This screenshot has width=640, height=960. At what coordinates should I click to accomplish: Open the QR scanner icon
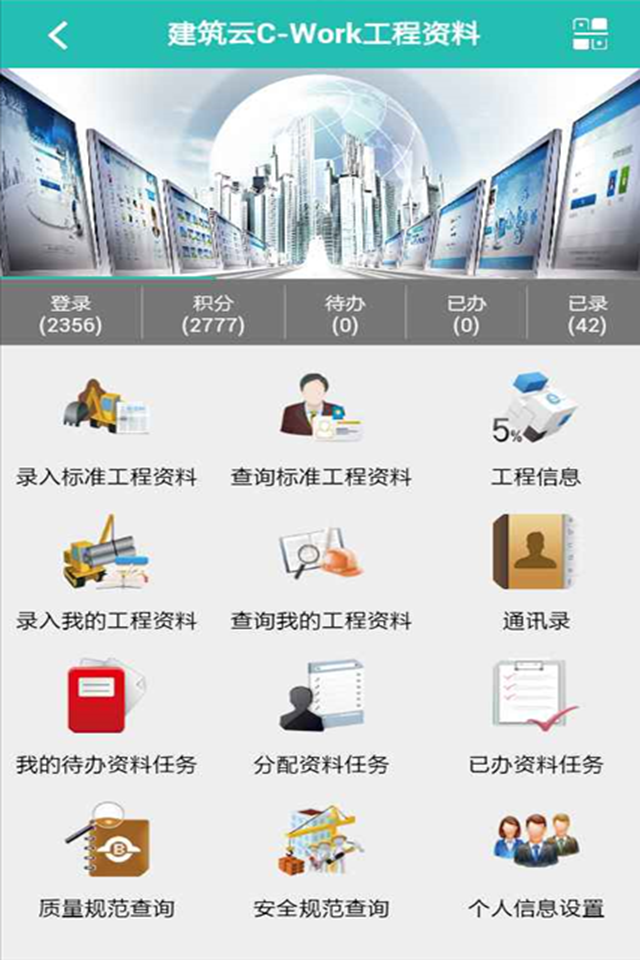[590, 34]
